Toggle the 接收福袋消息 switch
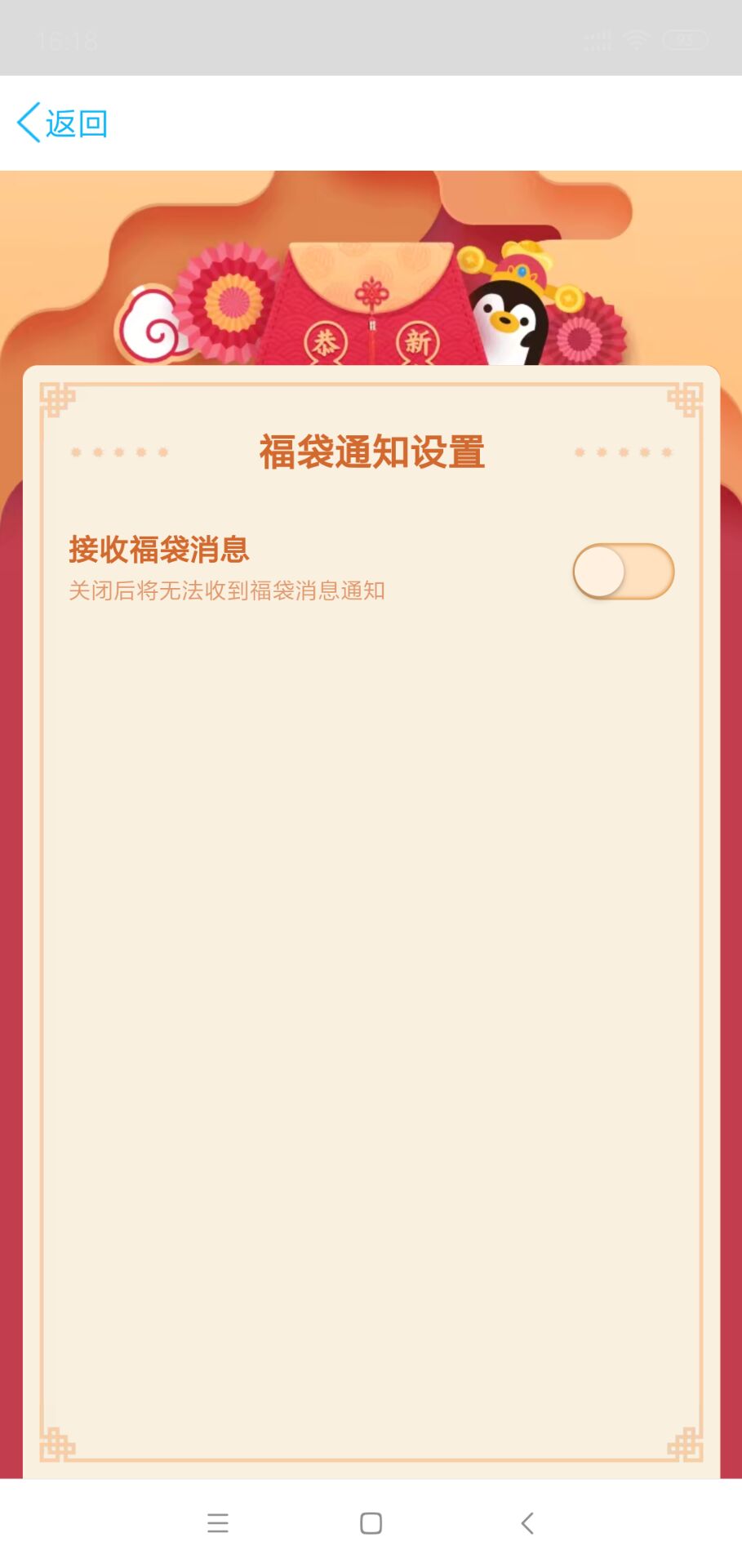The width and height of the screenshot is (742, 1568). click(623, 572)
